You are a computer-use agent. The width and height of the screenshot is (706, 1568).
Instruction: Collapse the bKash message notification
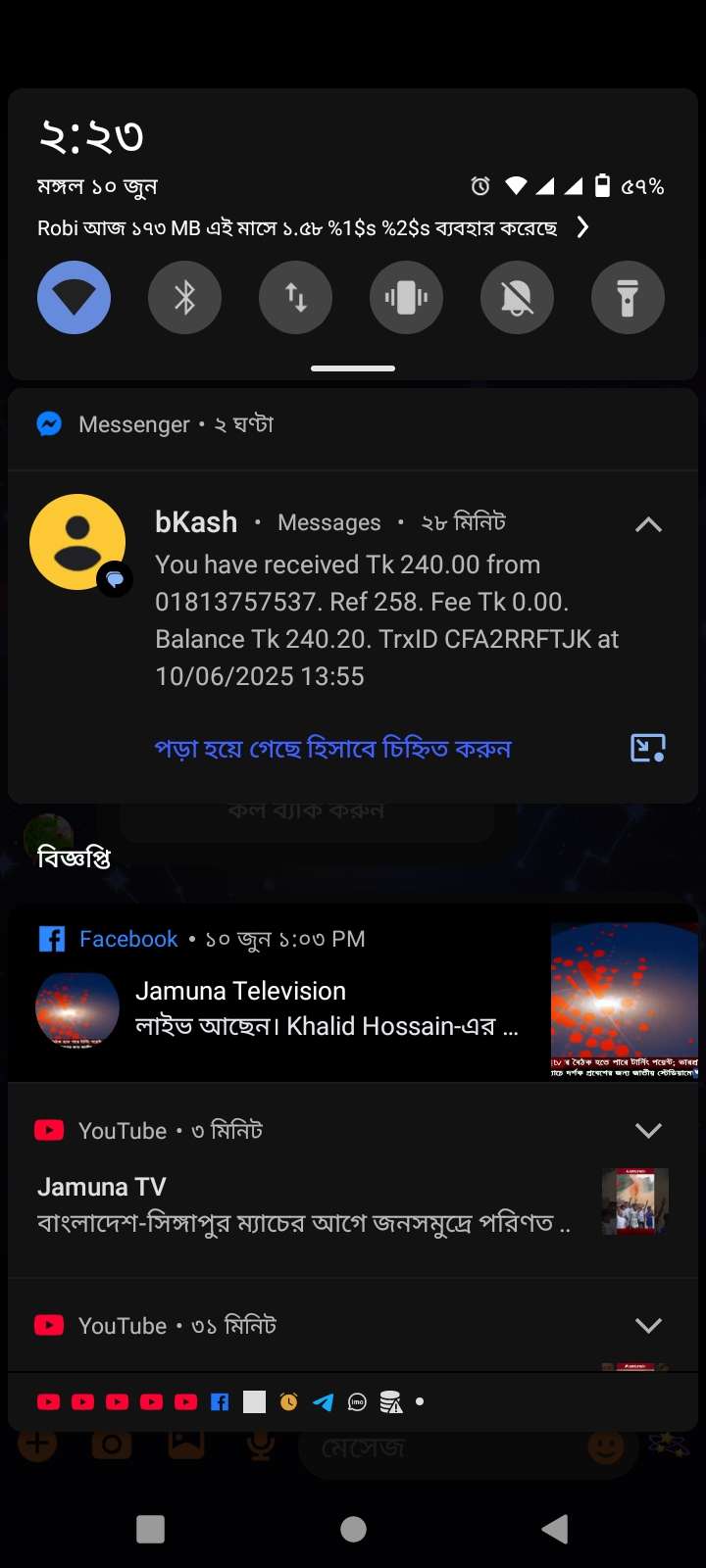click(648, 524)
